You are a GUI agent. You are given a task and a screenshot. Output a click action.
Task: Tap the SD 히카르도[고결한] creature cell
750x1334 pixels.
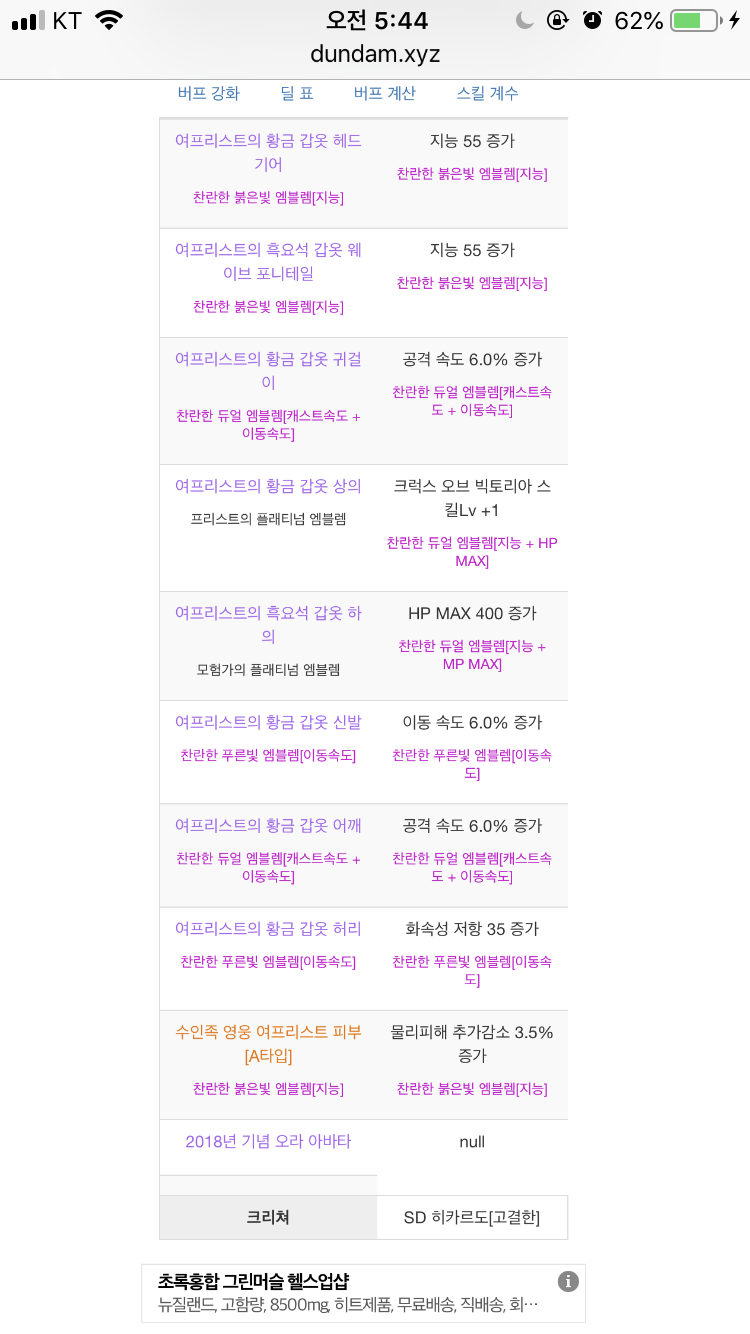click(x=472, y=1217)
